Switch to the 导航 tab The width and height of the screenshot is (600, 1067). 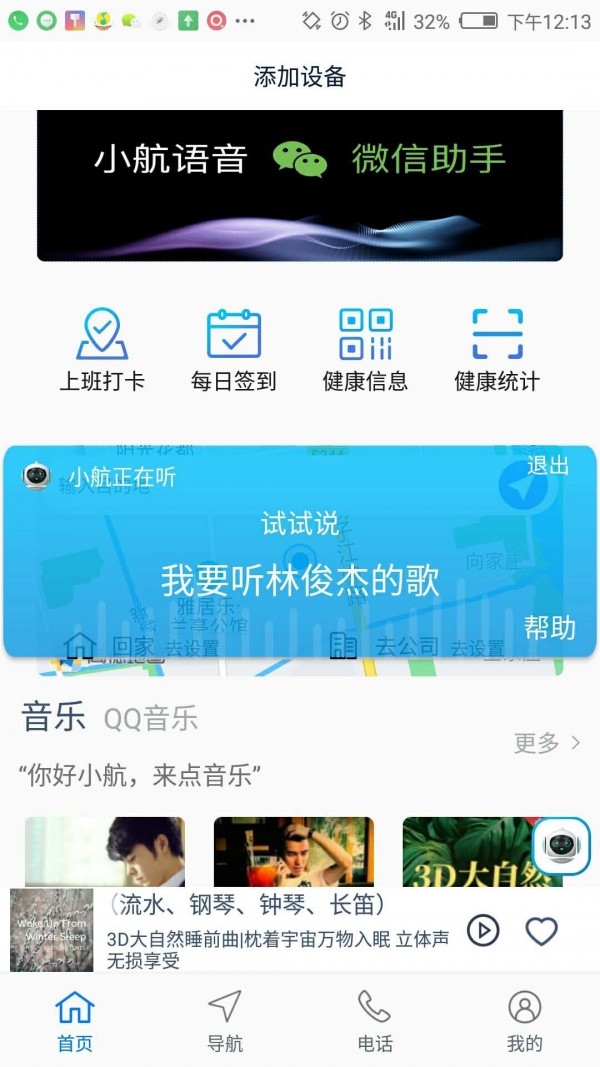pos(225,1020)
